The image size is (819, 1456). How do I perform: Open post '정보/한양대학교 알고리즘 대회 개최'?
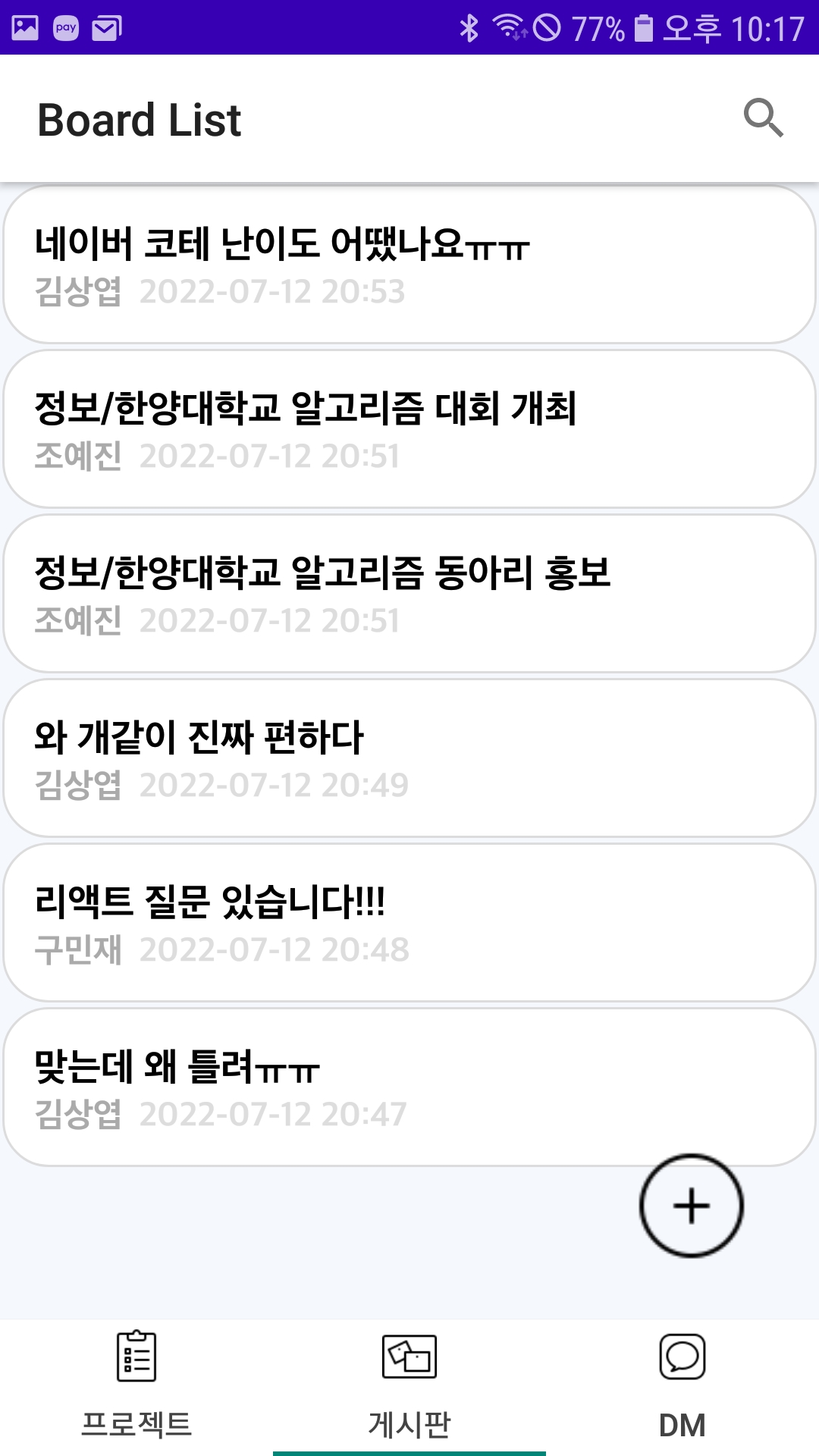[409, 429]
